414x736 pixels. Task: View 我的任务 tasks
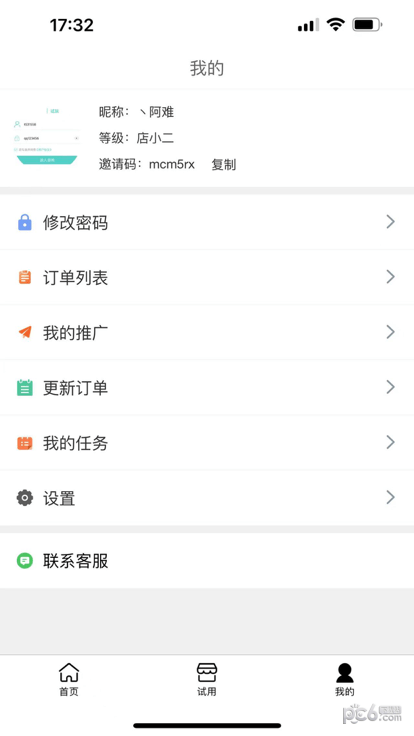(x=207, y=443)
